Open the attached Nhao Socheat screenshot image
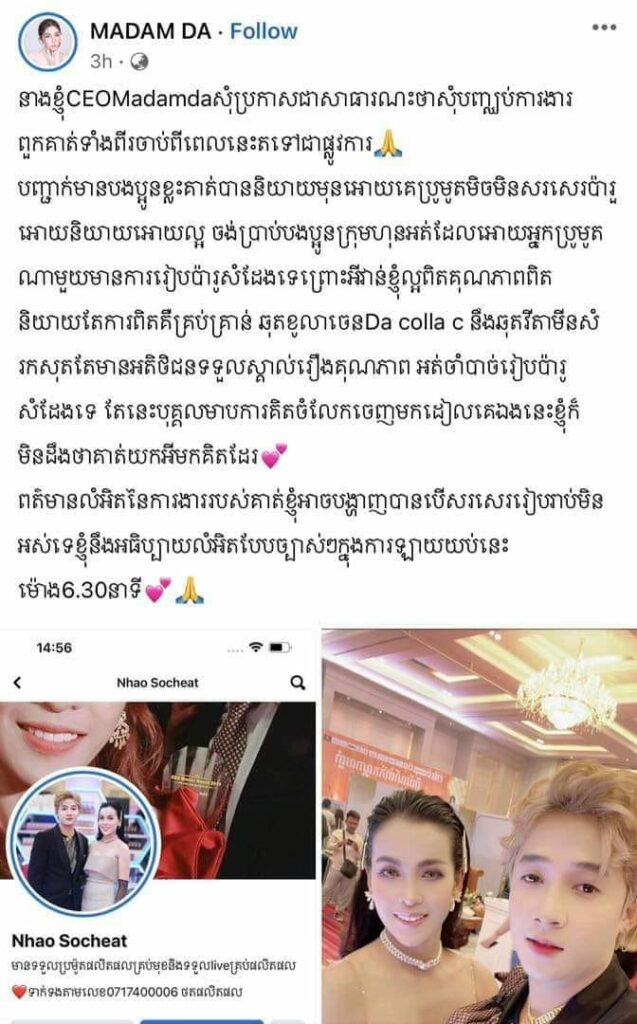Screen dimensions: 637x1024 point(160,825)
